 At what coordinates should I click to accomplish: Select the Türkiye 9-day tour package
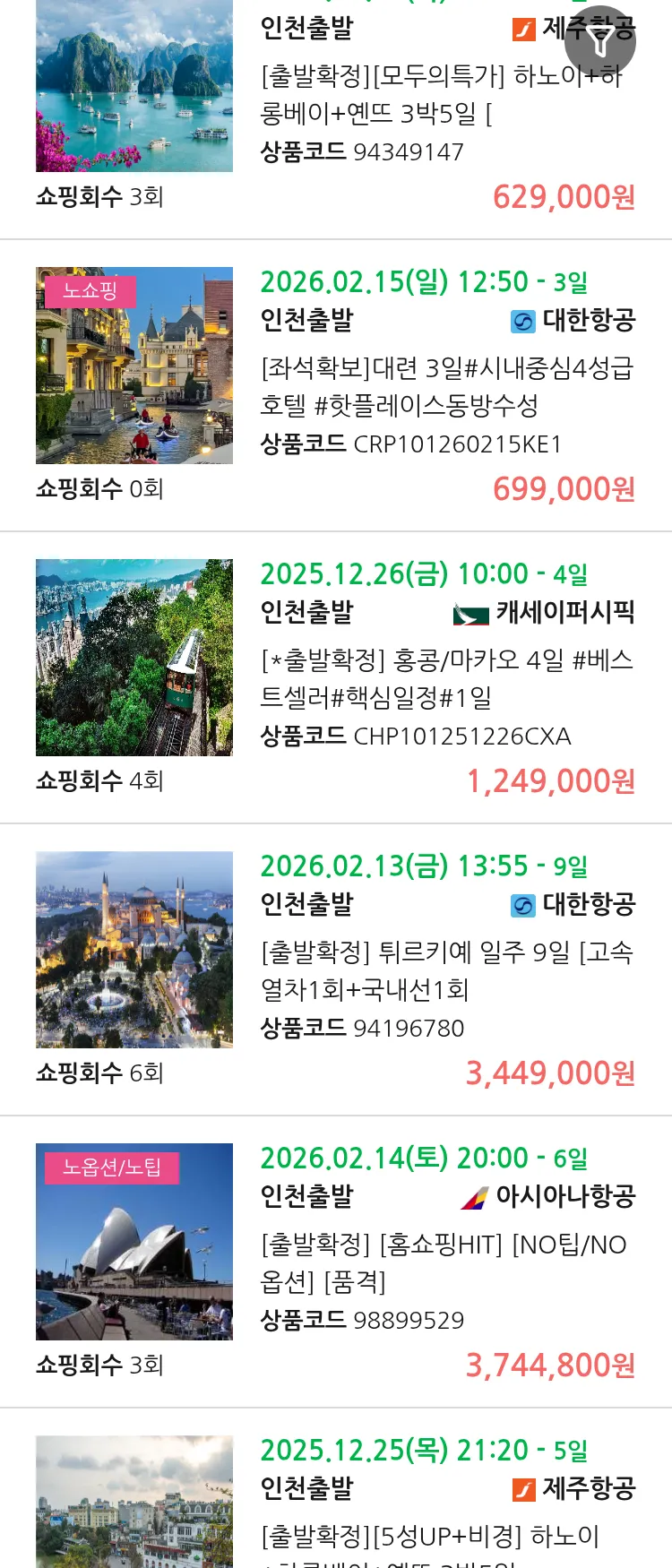point(446,970)
